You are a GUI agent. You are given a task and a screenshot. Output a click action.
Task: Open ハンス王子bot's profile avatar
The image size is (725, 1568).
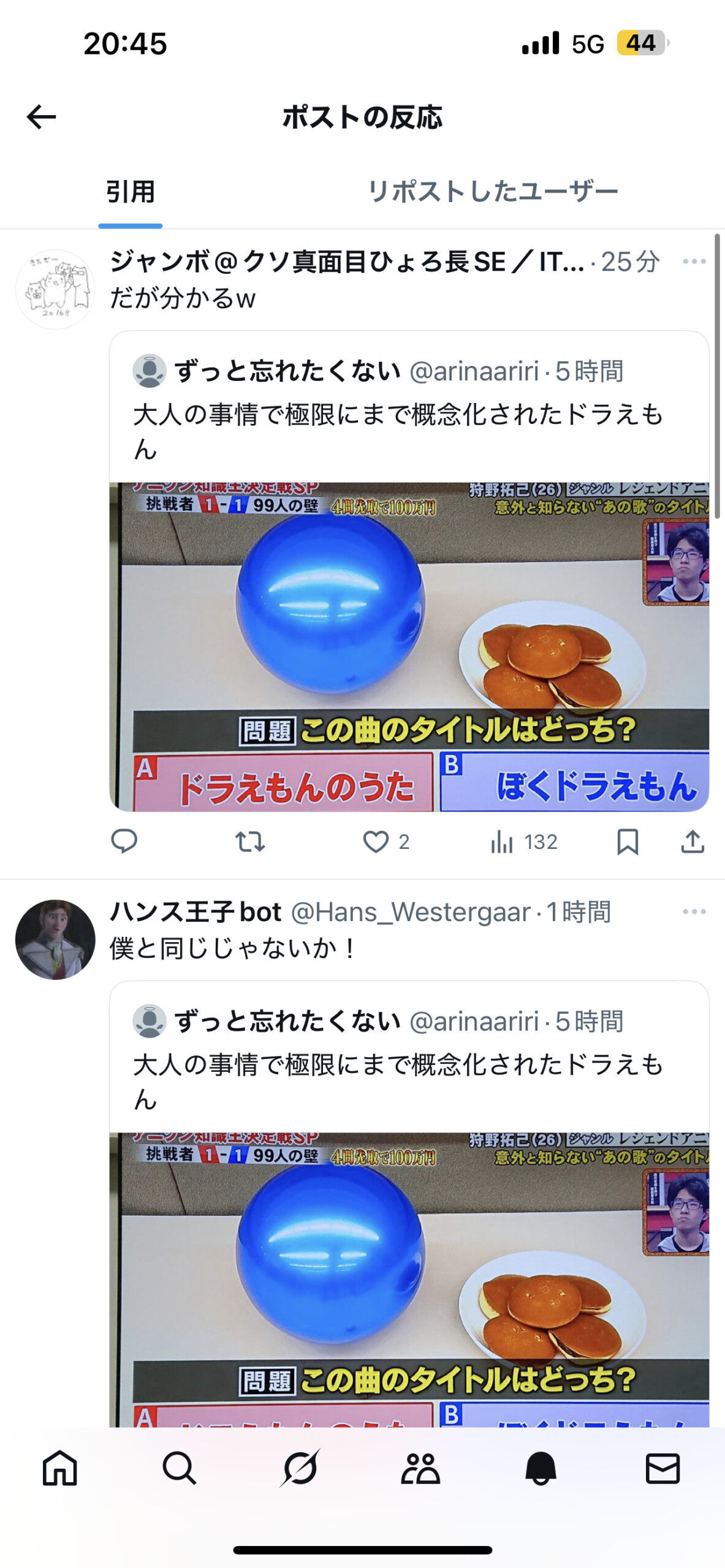click(55, 939)
